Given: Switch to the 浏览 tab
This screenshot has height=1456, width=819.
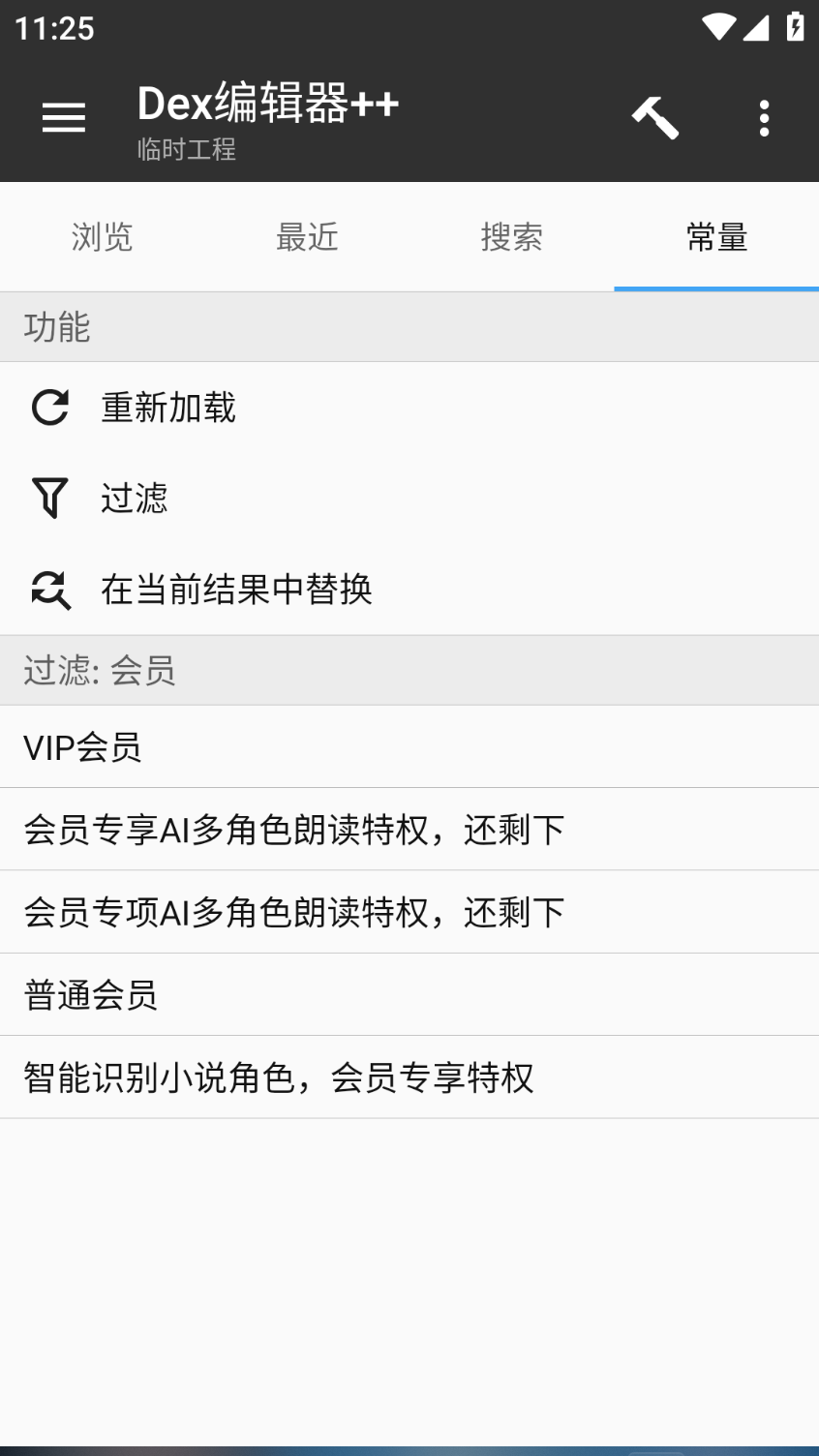Looking at the screenshot, I should click(x=102, y=237).
